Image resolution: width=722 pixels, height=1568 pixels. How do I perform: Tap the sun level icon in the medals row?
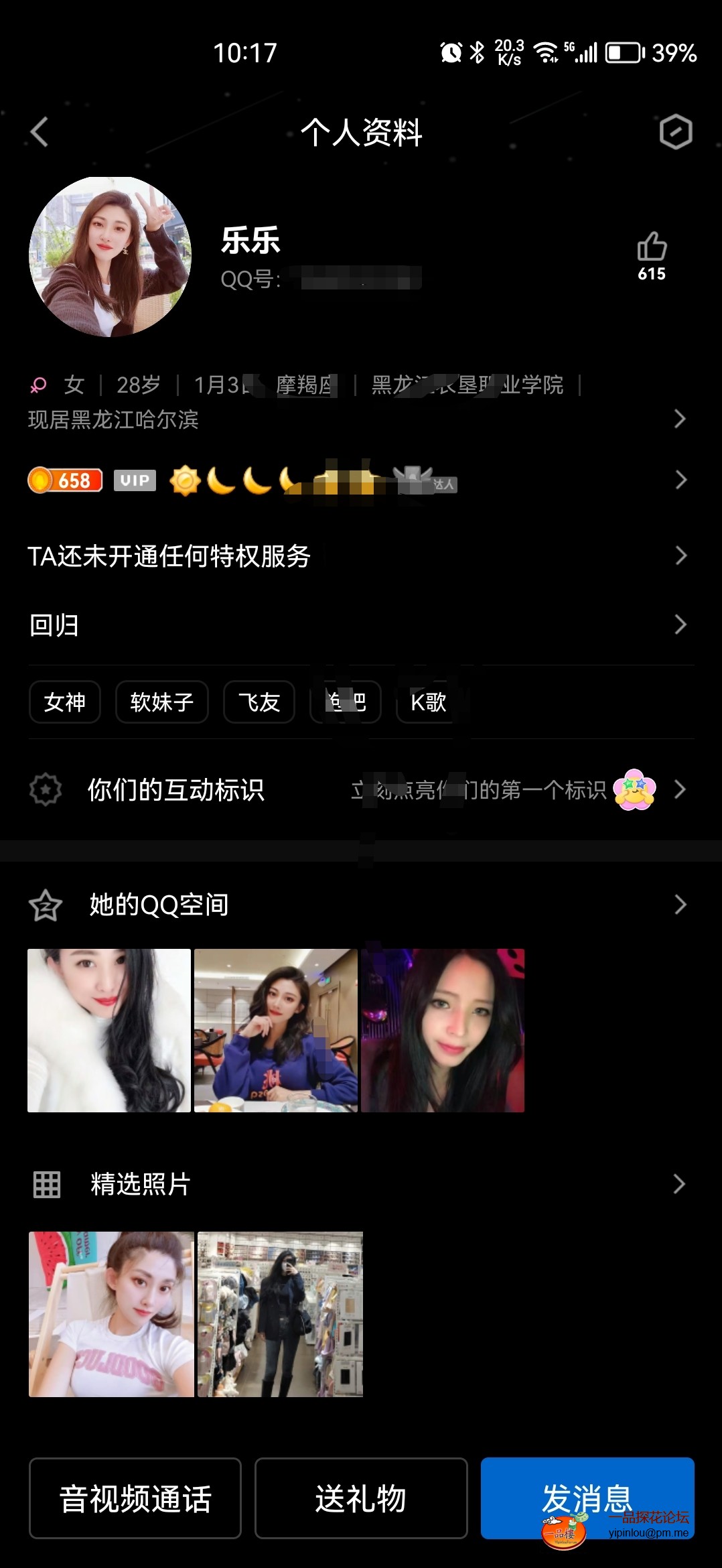pos(186,480)
